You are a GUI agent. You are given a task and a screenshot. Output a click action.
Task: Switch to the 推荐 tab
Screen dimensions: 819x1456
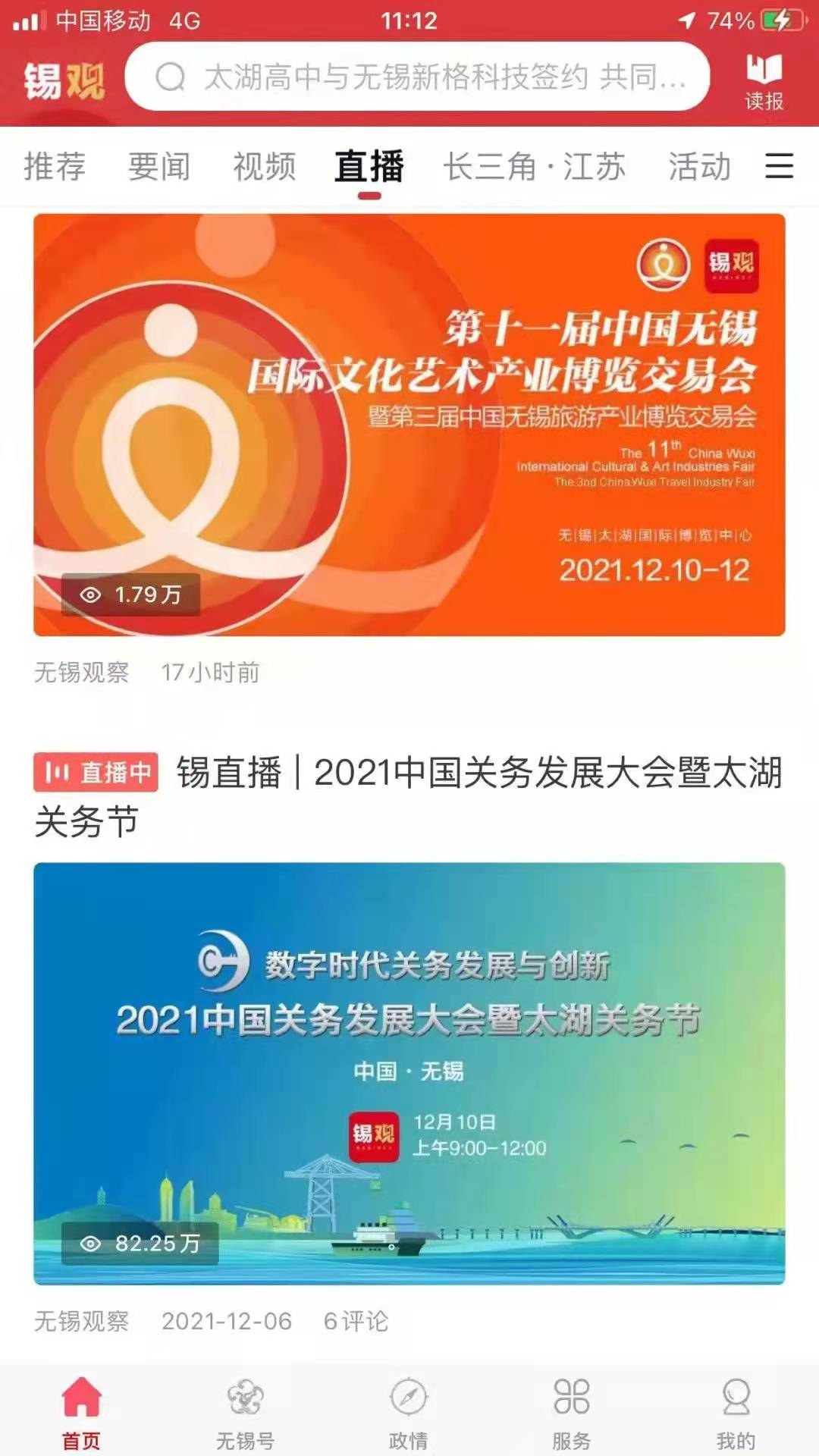click(x=55, y=167)
